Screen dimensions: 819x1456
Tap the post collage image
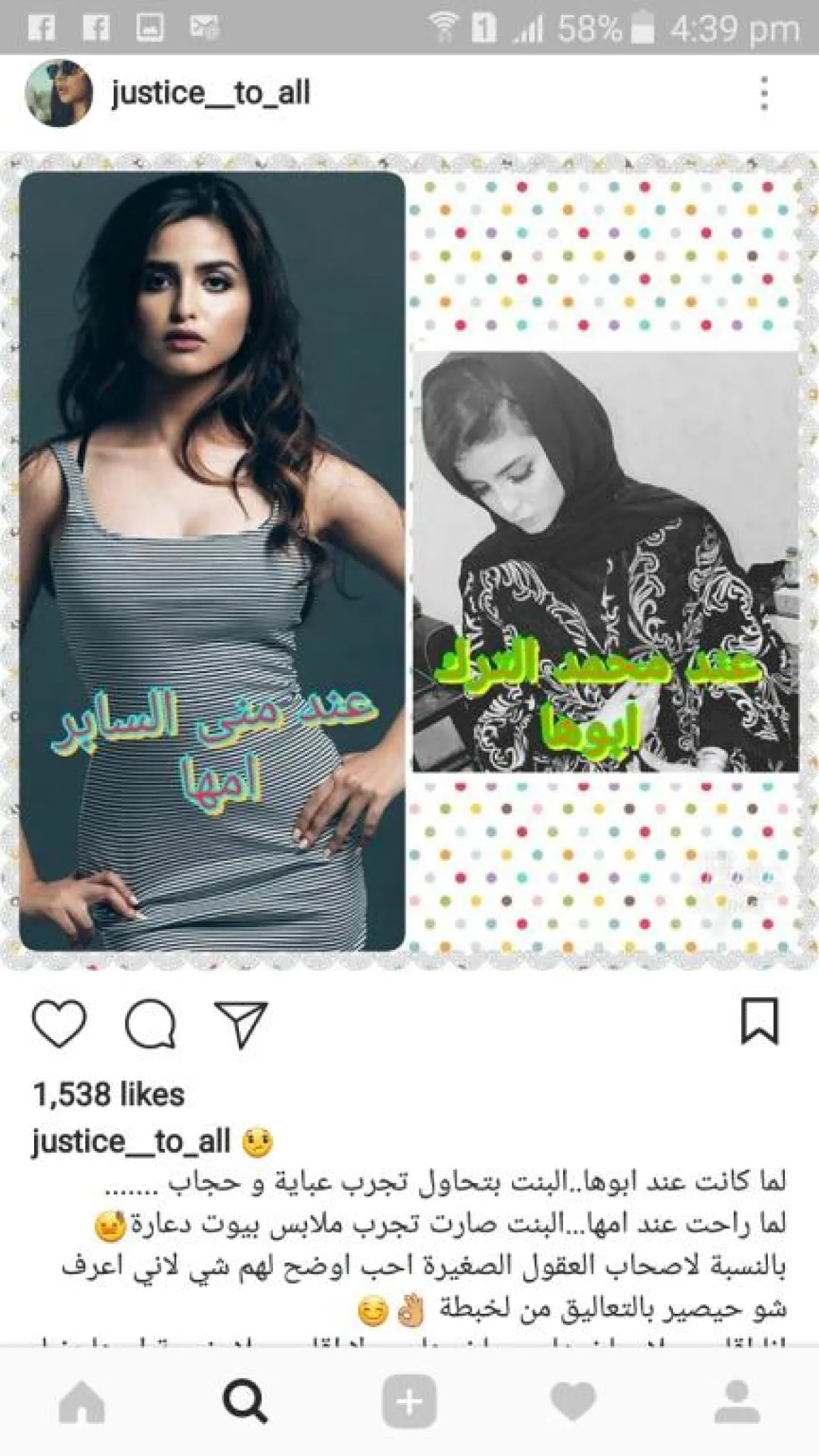point(409,560)
